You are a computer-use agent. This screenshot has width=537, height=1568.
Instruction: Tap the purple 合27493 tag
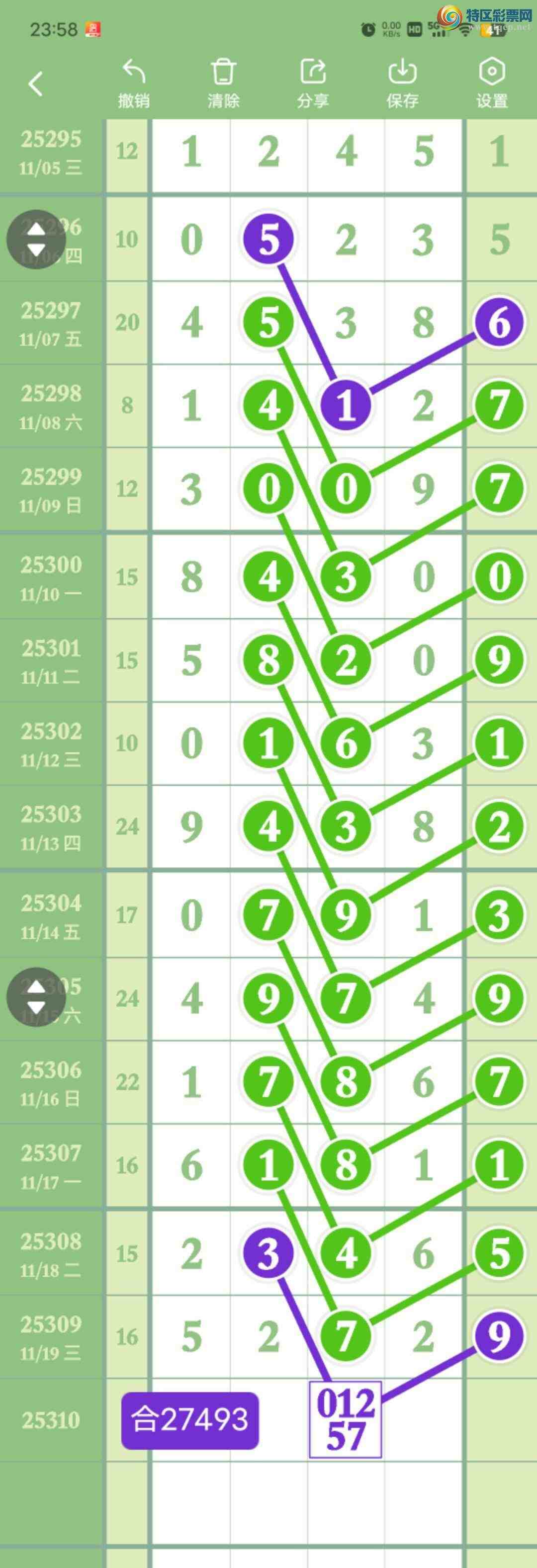pyautogui.click(x=190, y=1420)
